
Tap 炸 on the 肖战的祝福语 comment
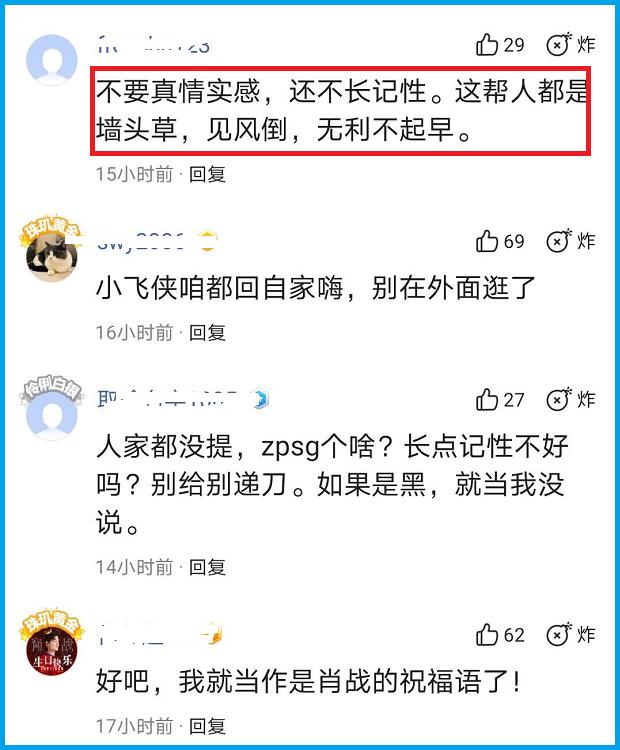(571, 635)
